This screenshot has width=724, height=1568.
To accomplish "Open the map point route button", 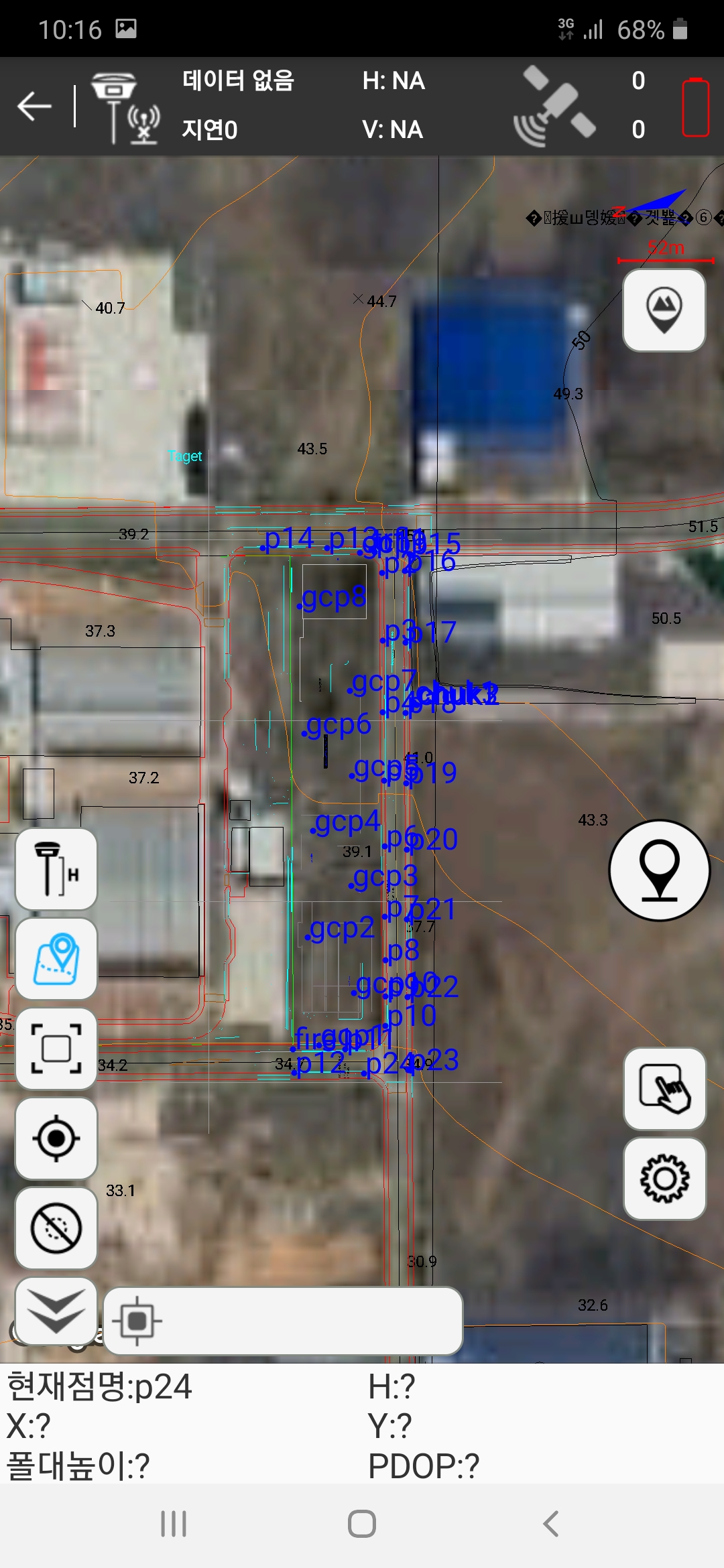I will pos(56,960).
